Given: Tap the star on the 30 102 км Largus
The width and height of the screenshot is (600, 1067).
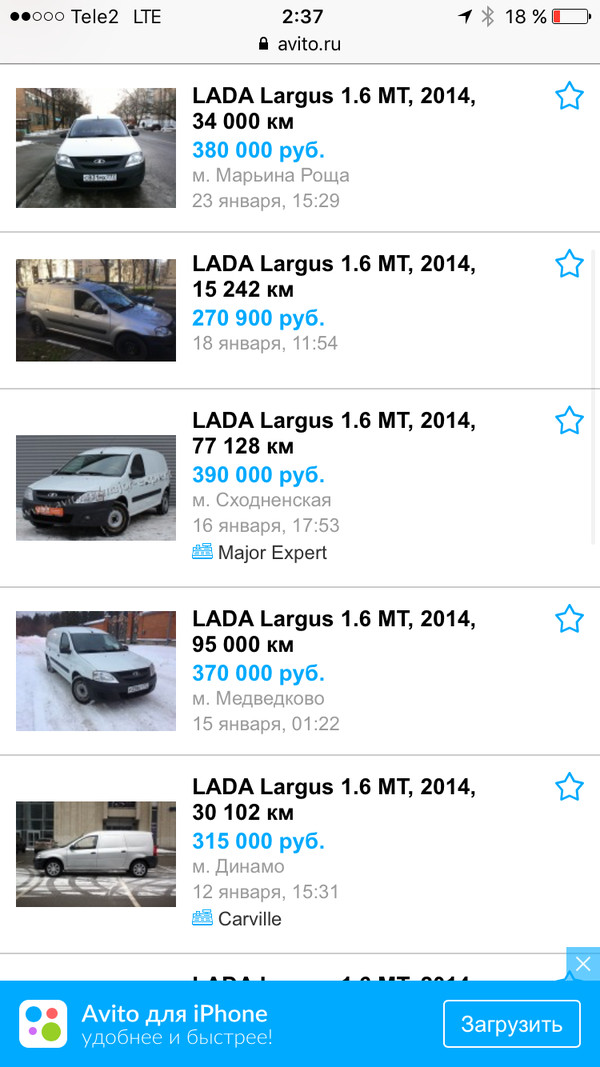Looking at the screenshot, I should pos(569,787).
